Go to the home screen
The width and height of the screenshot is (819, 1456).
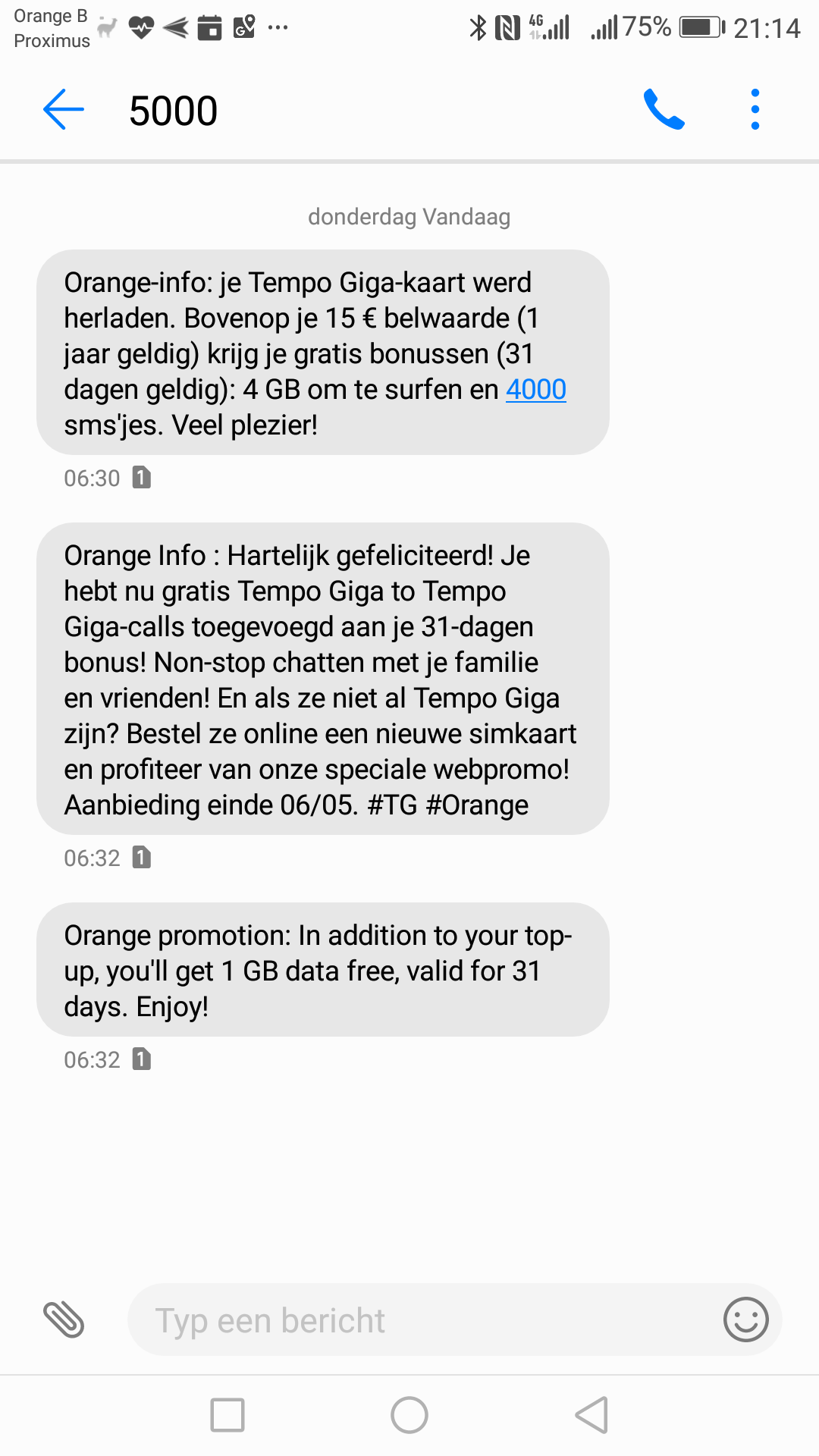[409, 1415]
